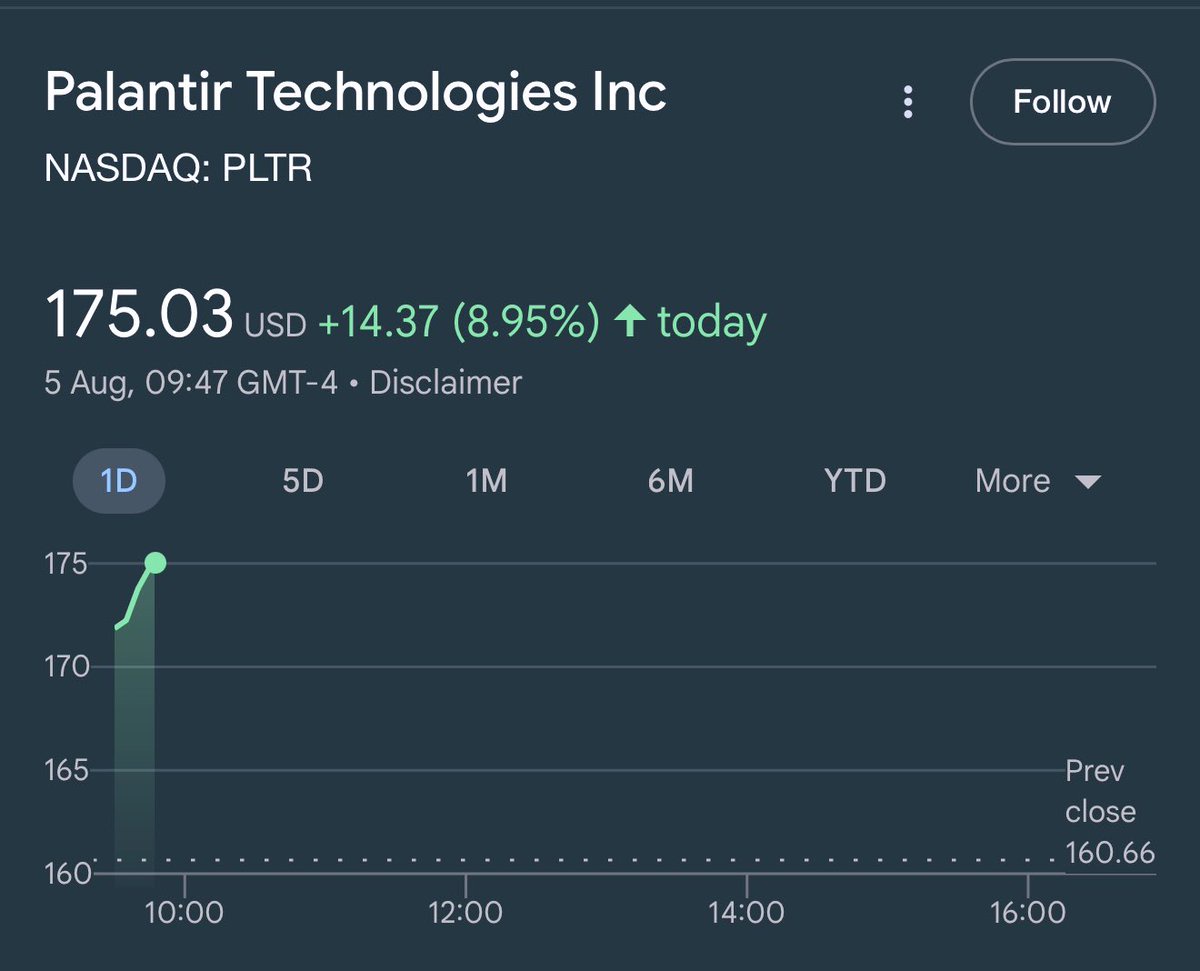Image resolution: width=1200 pixels, height=971 pixels.
Task: Open the three-dot overflow menu
Action: 908,102
